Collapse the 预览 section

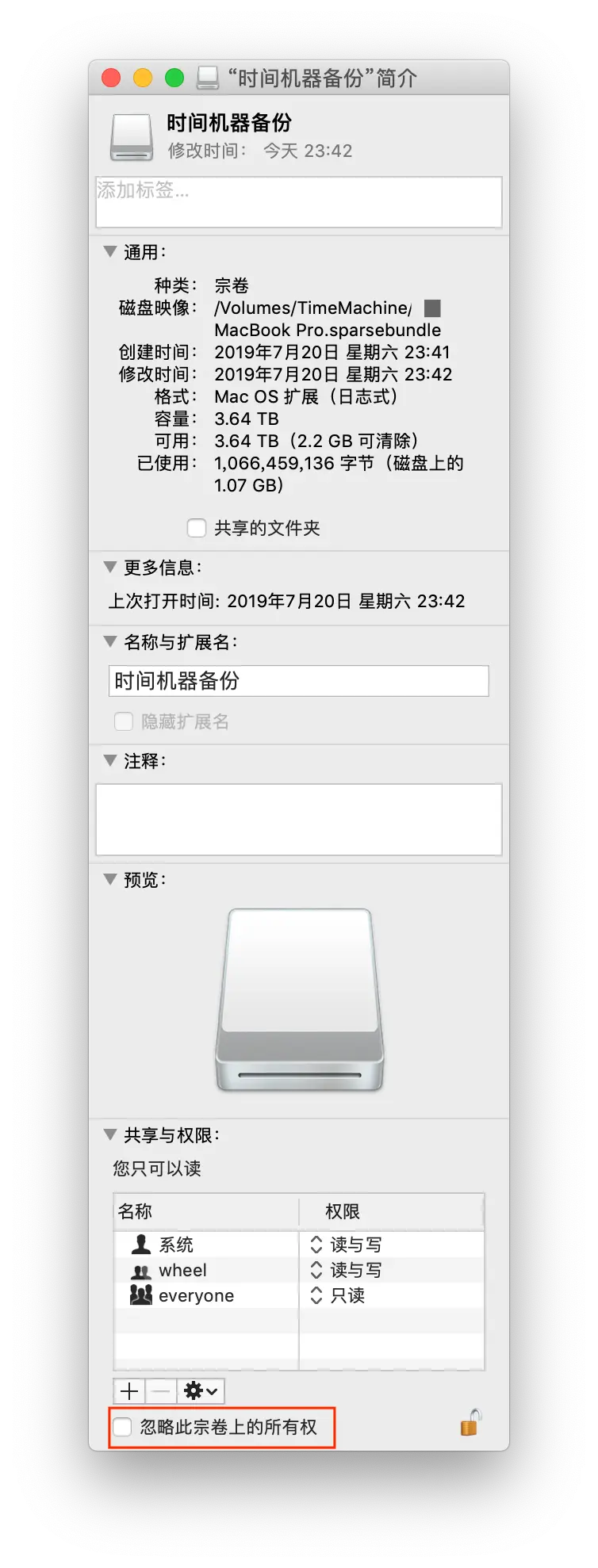point(110,879)
